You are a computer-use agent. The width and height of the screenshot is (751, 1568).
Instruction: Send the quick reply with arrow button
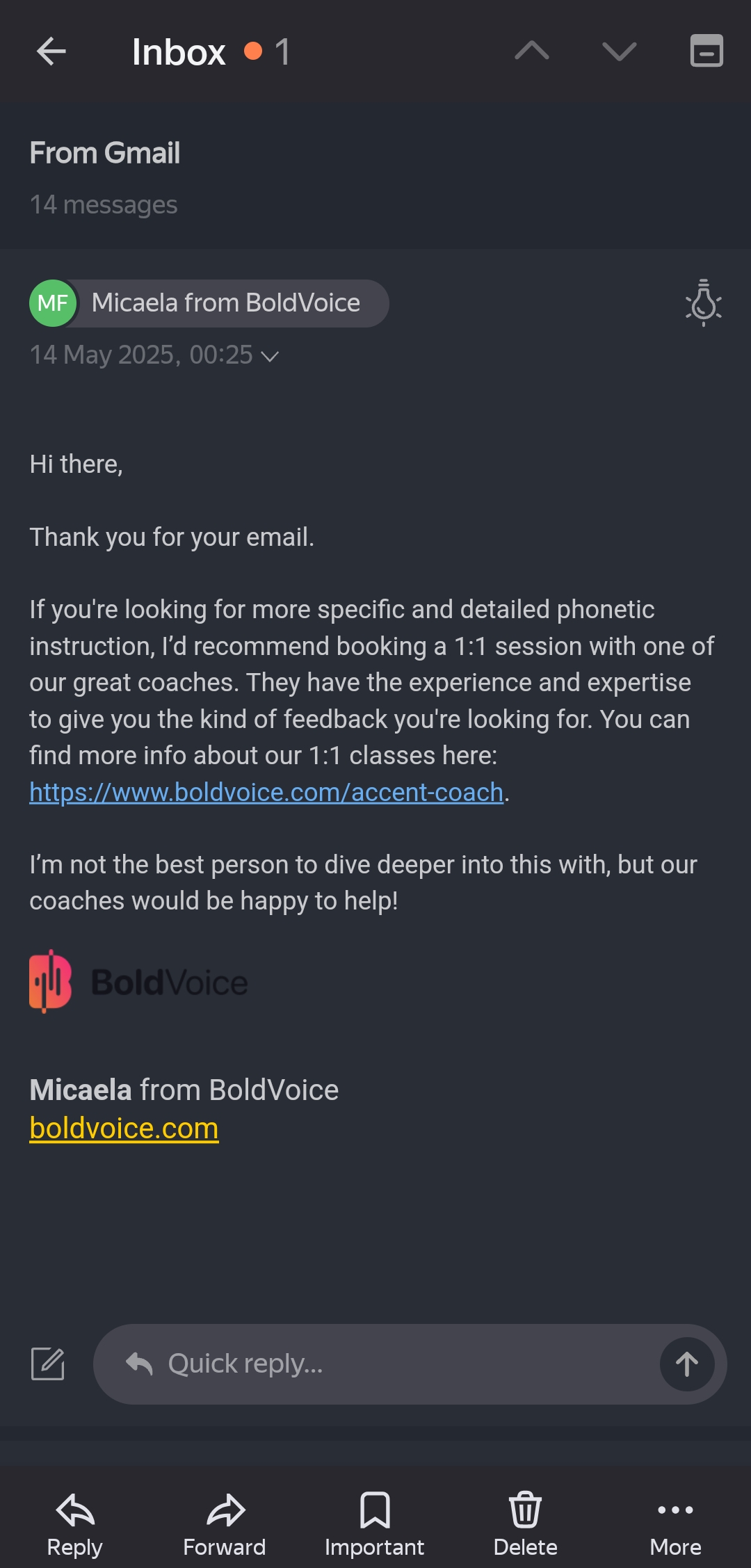point(686,1364)
